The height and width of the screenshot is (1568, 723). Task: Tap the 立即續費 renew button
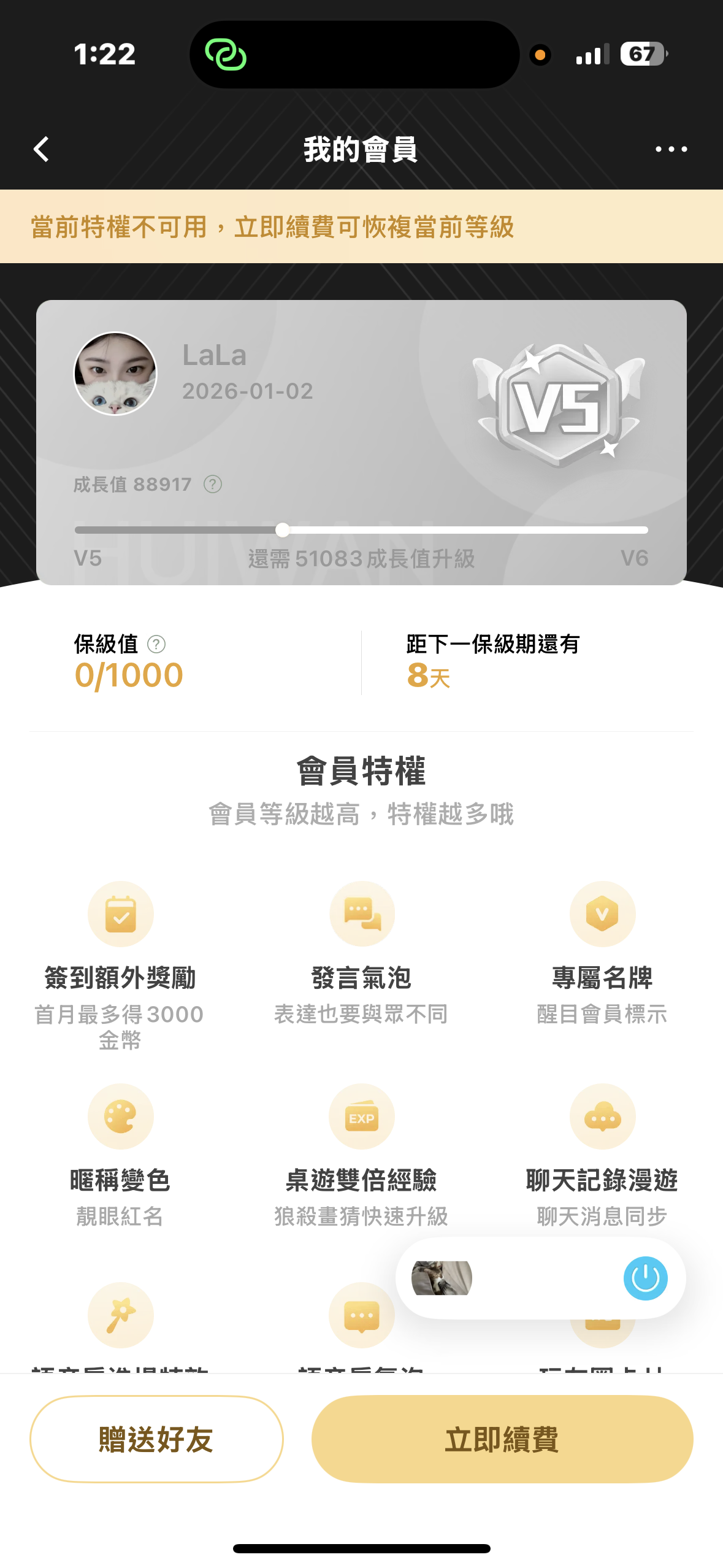[502, 1439]
